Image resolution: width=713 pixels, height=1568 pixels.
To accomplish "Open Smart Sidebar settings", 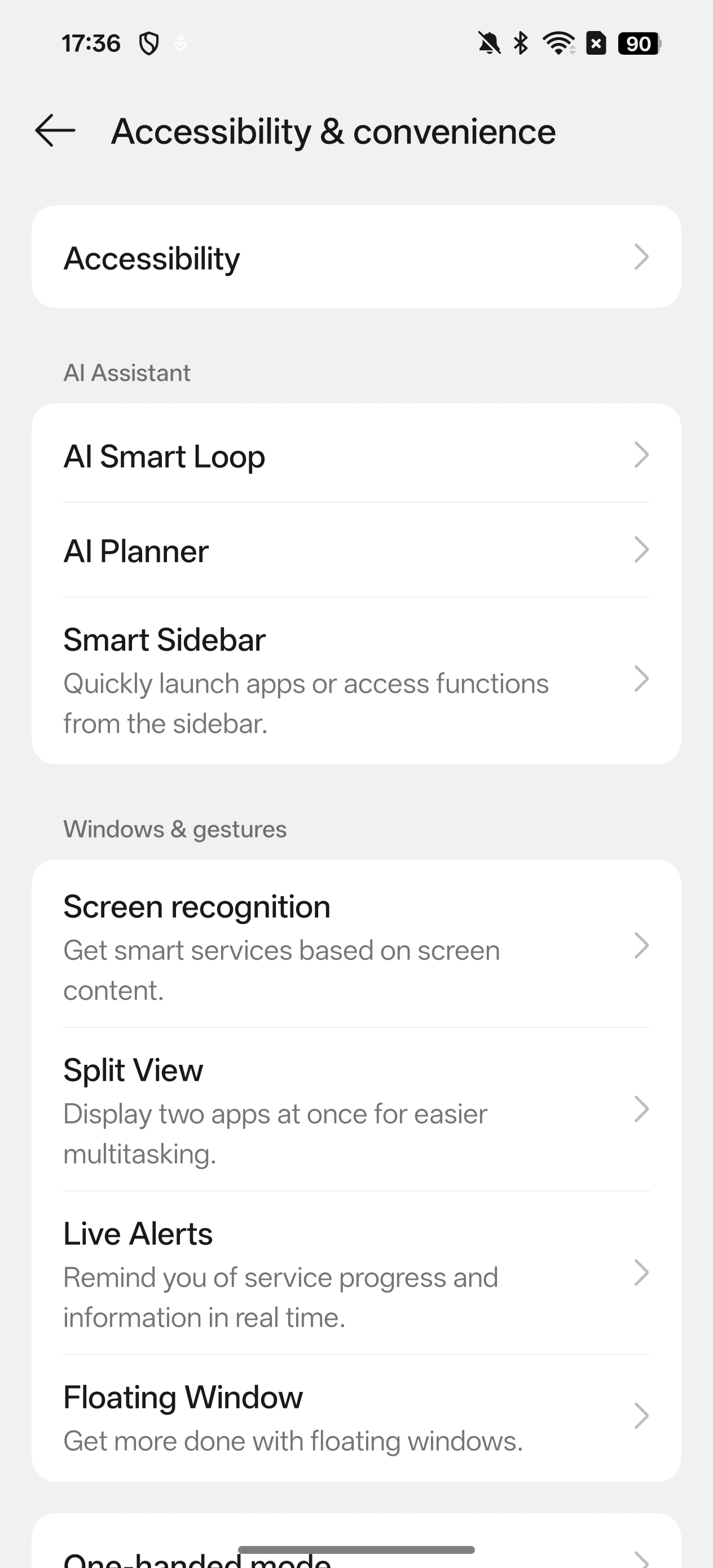I will [x=356, y=680].
